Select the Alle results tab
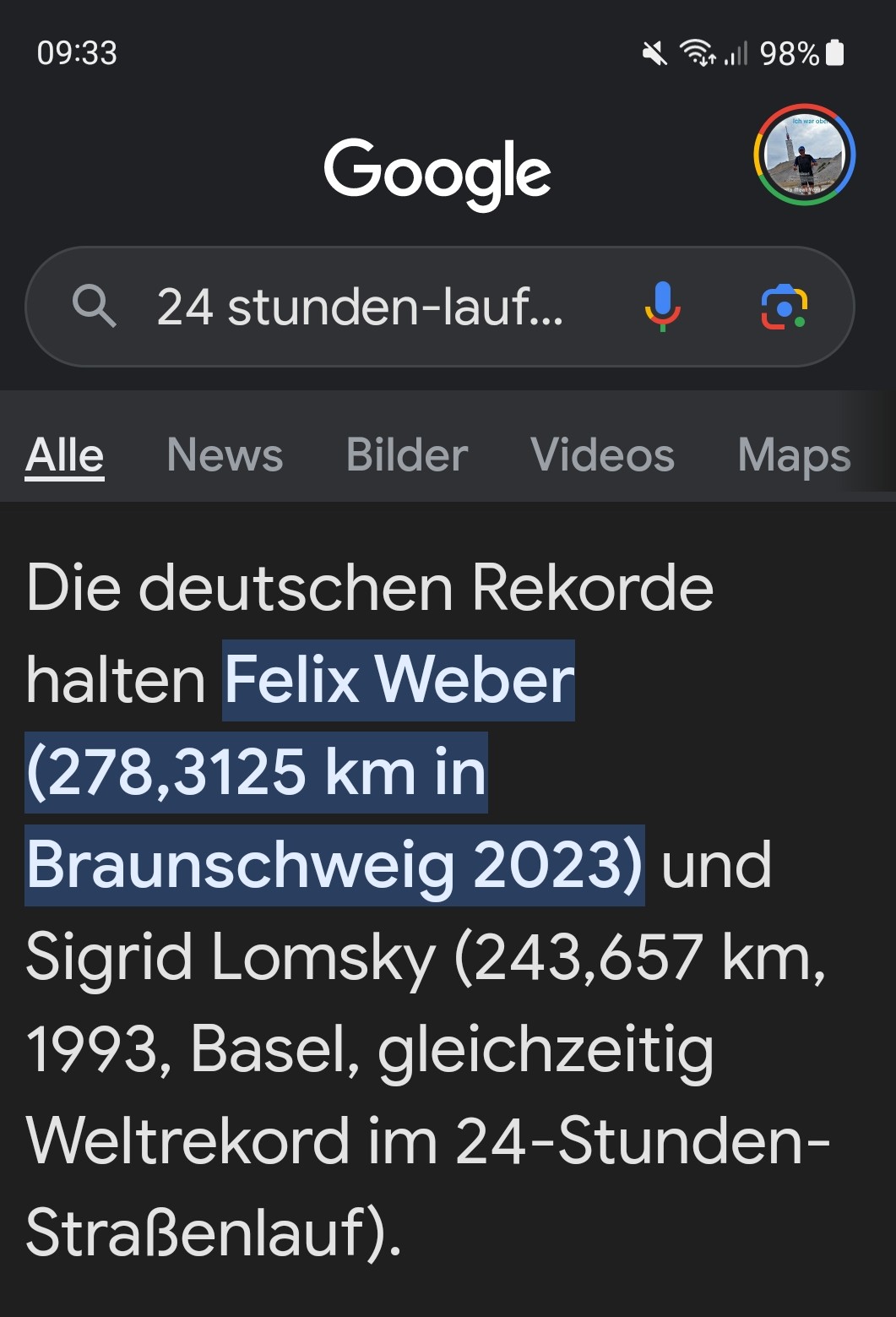Viewport: 896px width, 1317px height. (65, 455)
